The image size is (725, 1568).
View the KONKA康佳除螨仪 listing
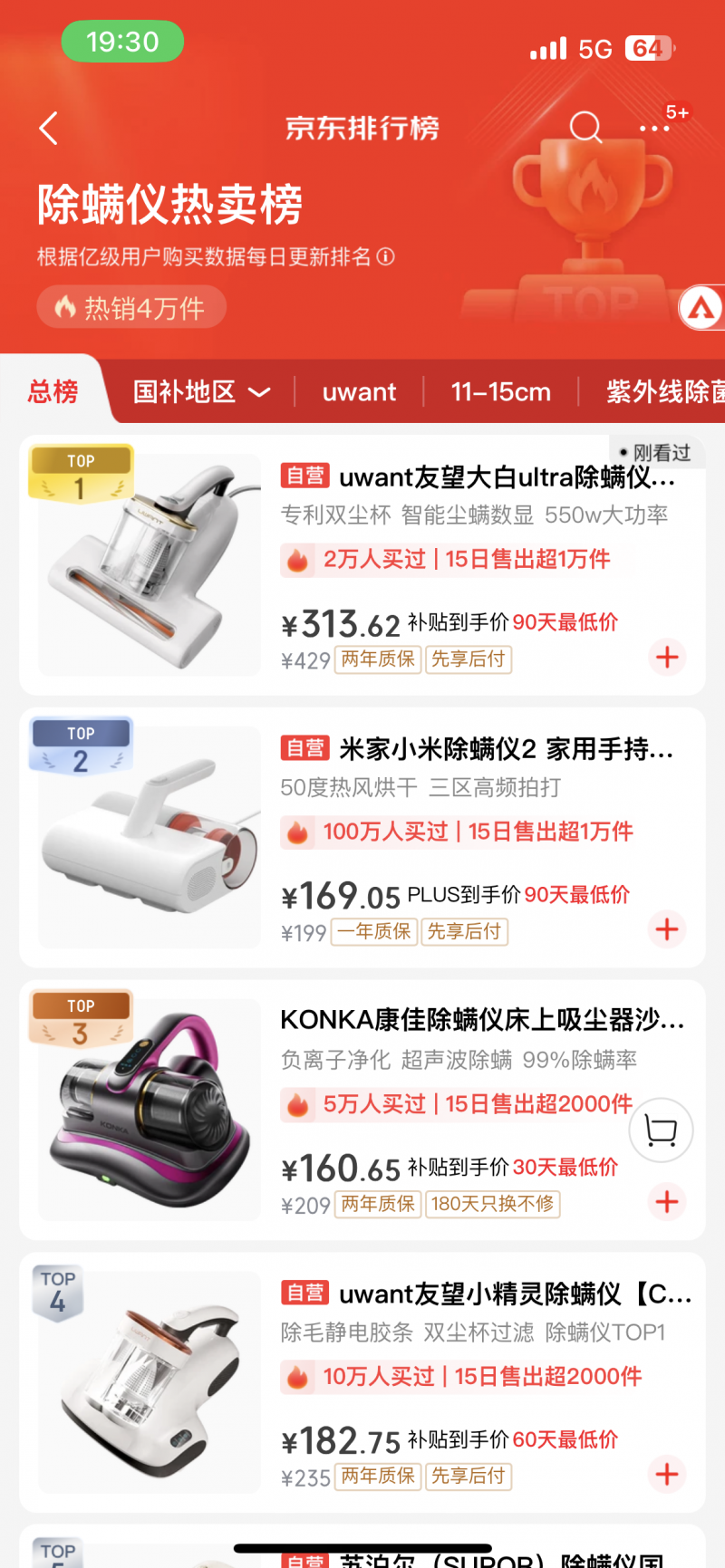pyautogui.click(x=481, y=1020)
